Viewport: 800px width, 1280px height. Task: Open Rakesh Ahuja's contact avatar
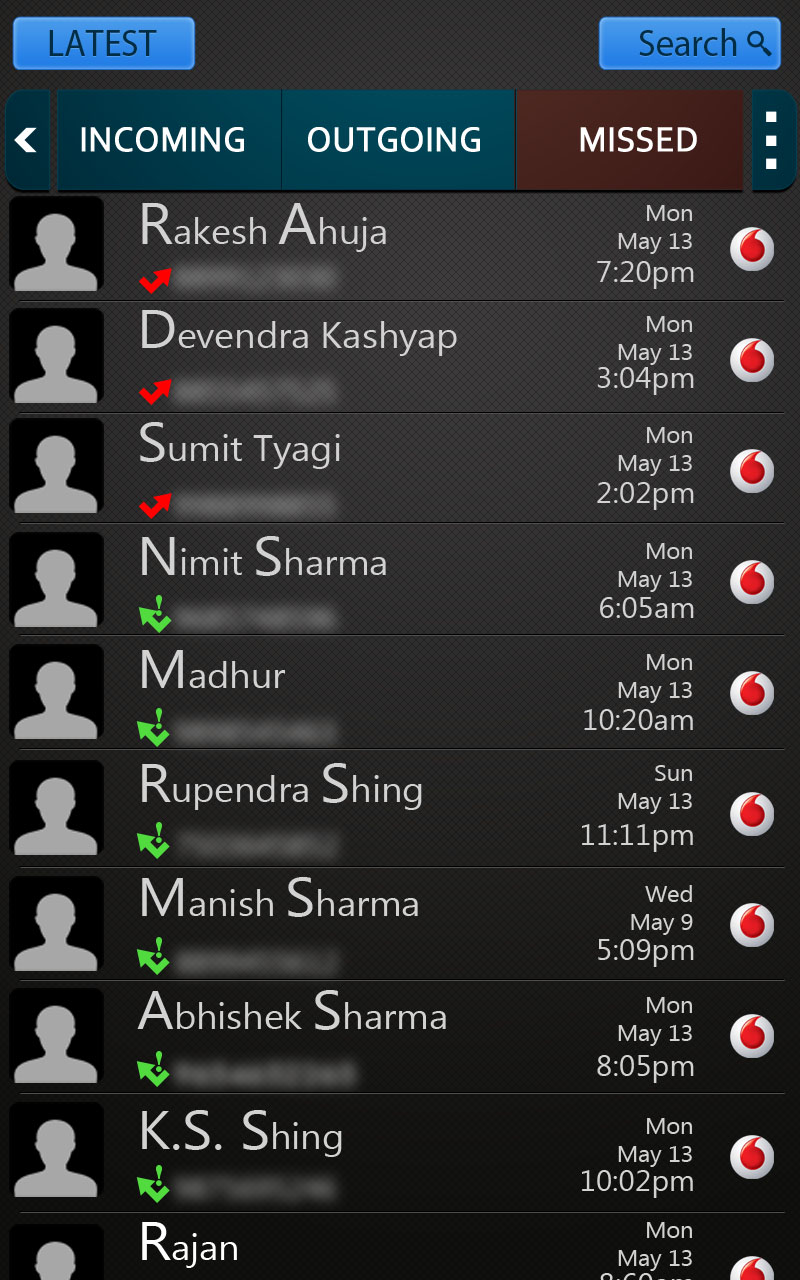click(56, 243)
